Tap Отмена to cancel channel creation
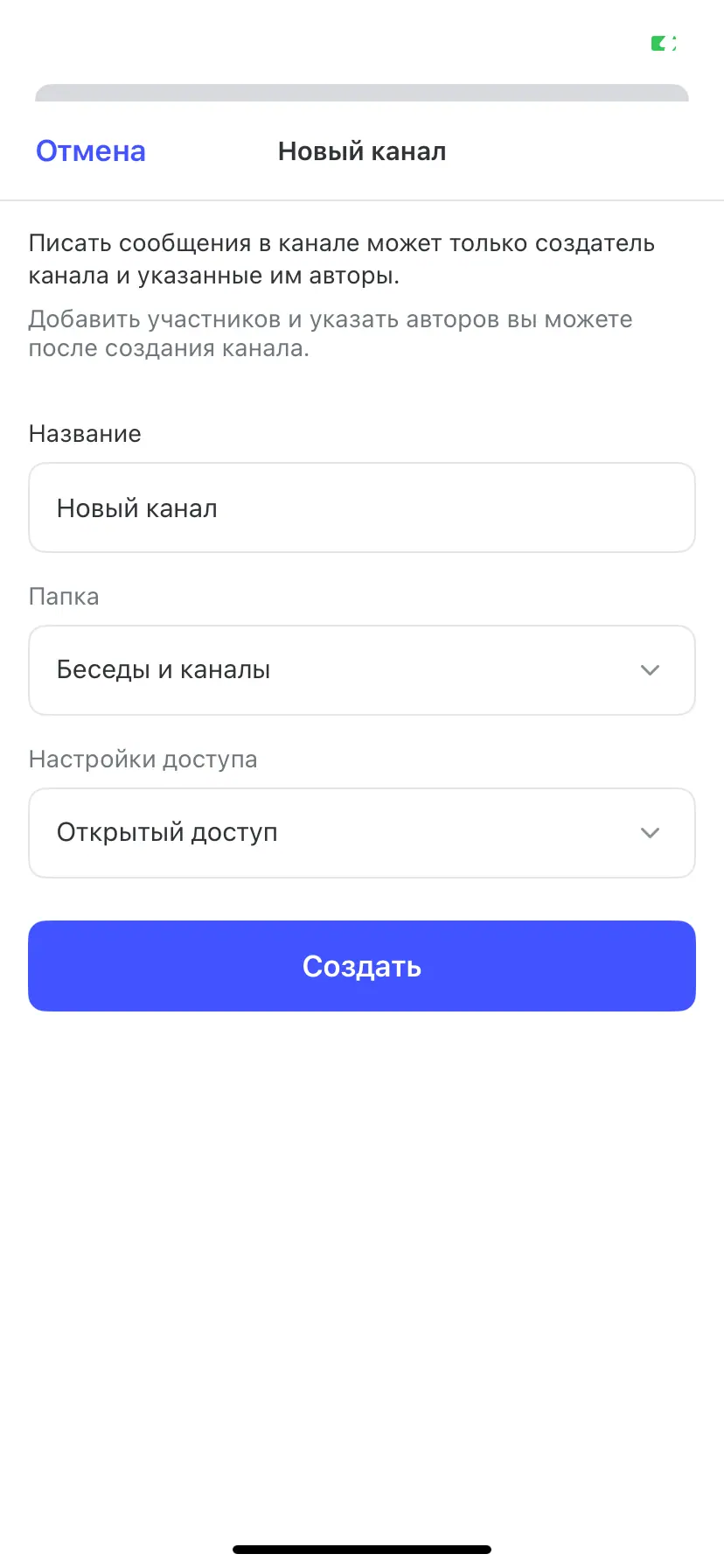Image resolution: width=724 pixels, height=1568 pixels. point(91,151)
